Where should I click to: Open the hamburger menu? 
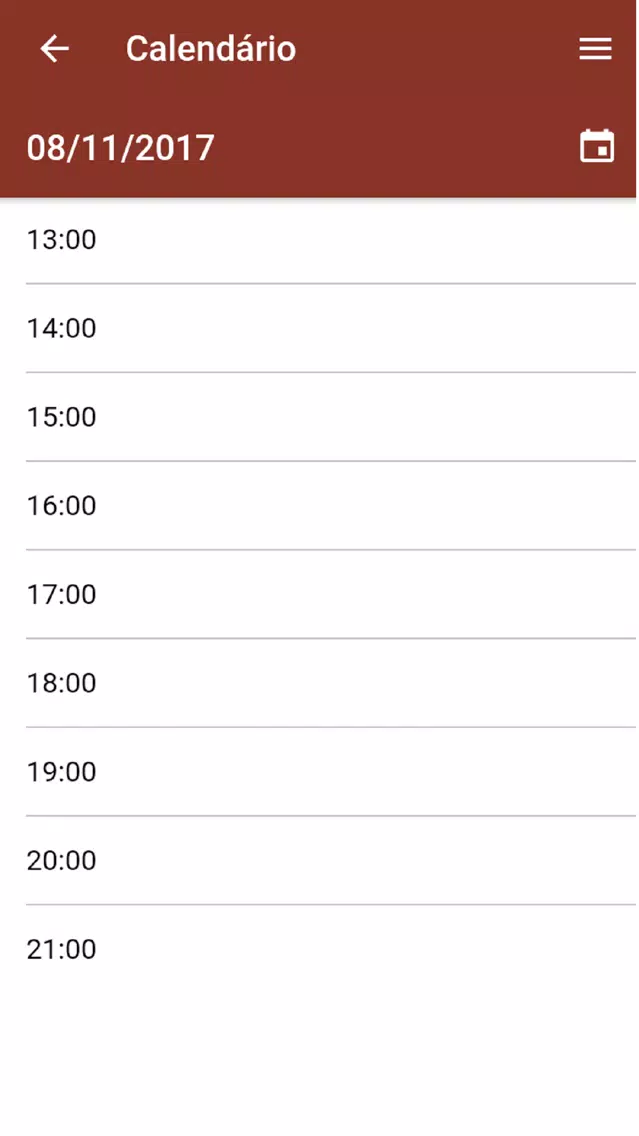click(596, 49)
